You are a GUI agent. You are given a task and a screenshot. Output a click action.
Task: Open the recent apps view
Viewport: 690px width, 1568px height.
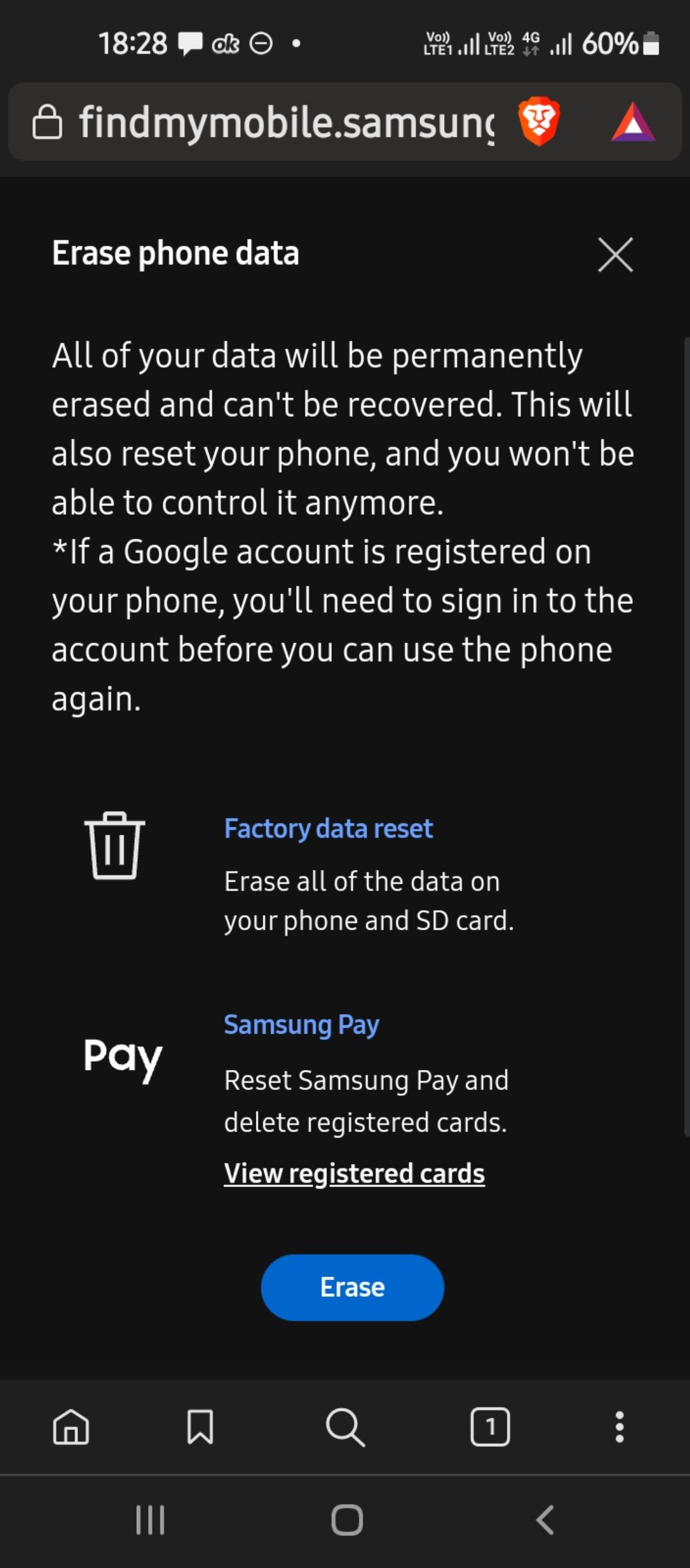[151, 1520]
